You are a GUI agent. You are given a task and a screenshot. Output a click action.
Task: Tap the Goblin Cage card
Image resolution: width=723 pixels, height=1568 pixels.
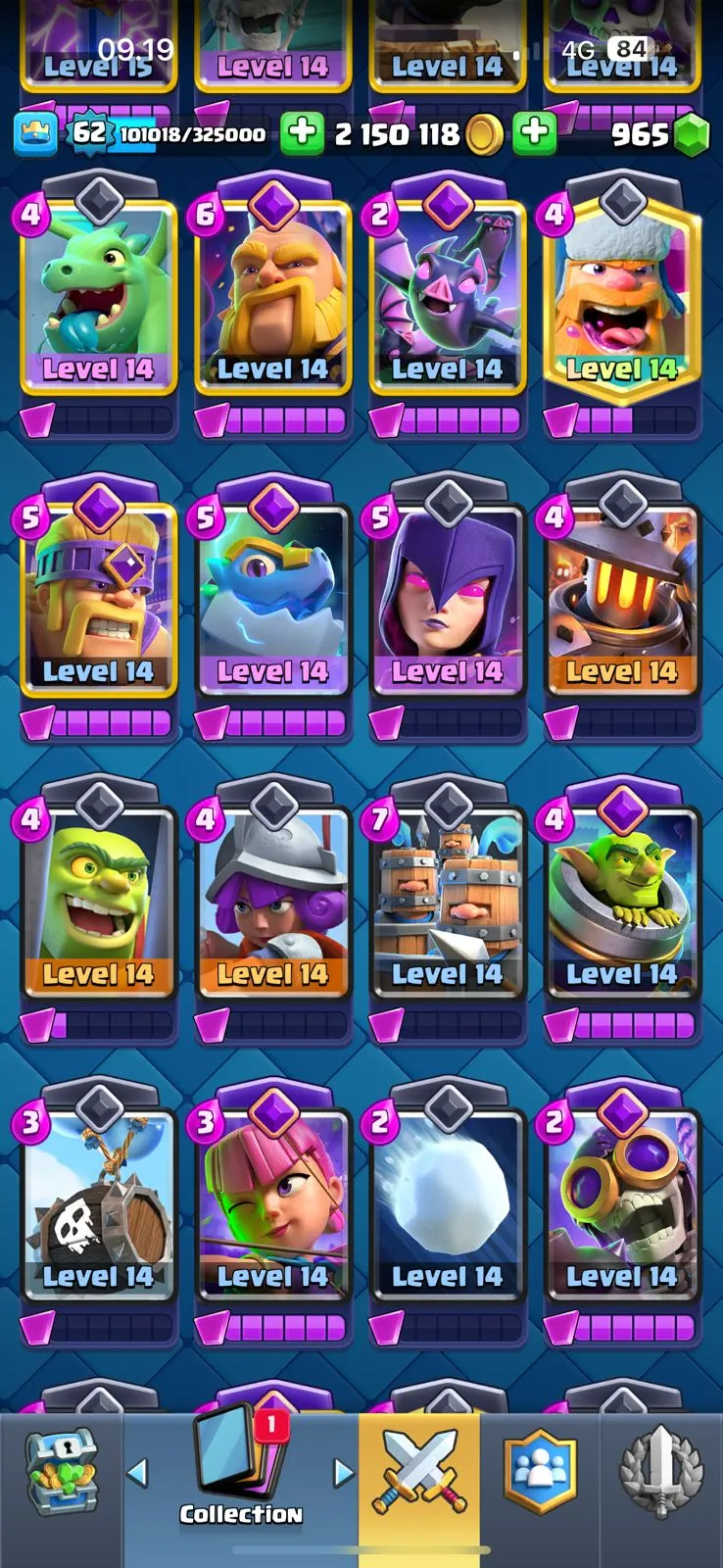(98, 902)
